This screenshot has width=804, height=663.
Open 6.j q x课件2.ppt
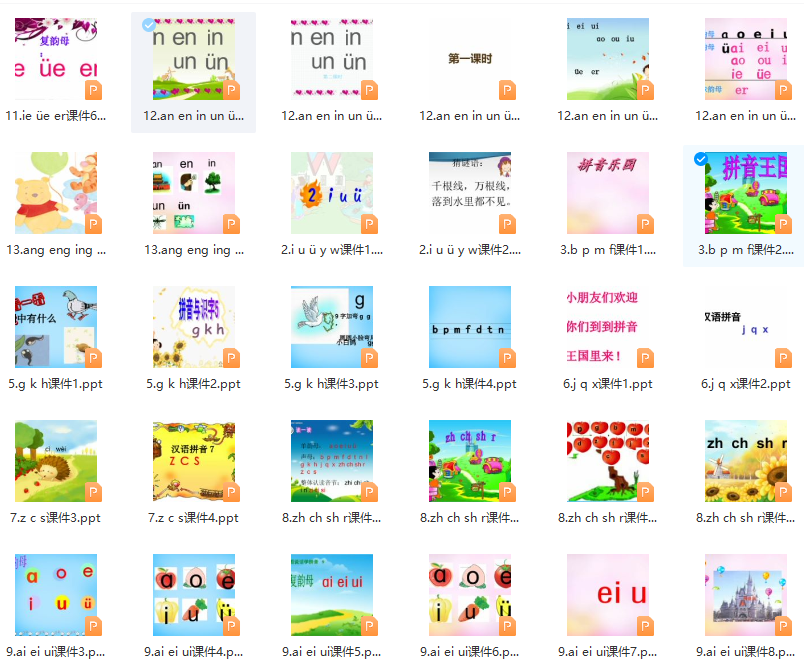[x=746, y=327]
